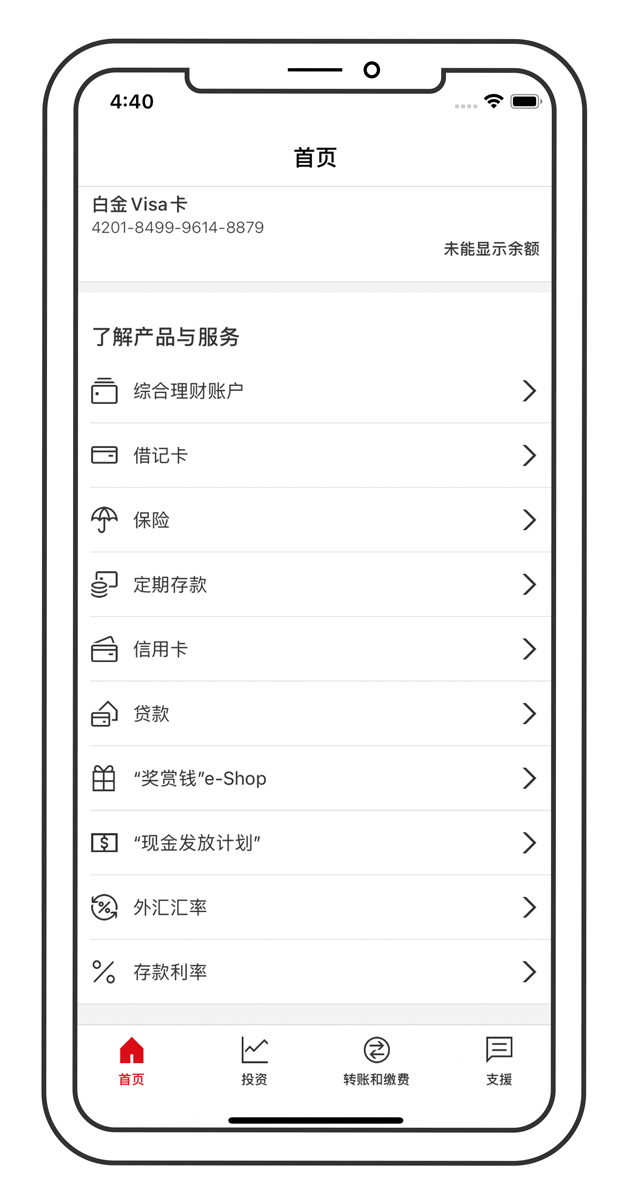Select 定期存款 from the list
Screen dimensions: 623x1204
point(314,585)
